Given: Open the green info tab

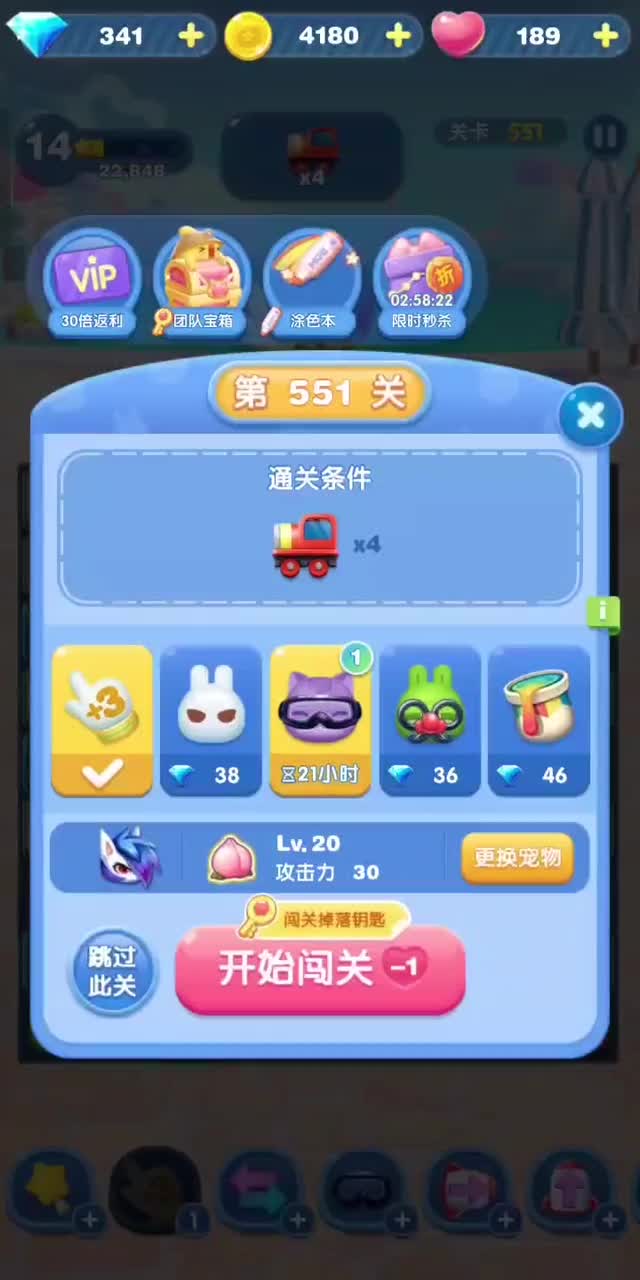Looking at the screenshot, I should (x=602, y=612).
